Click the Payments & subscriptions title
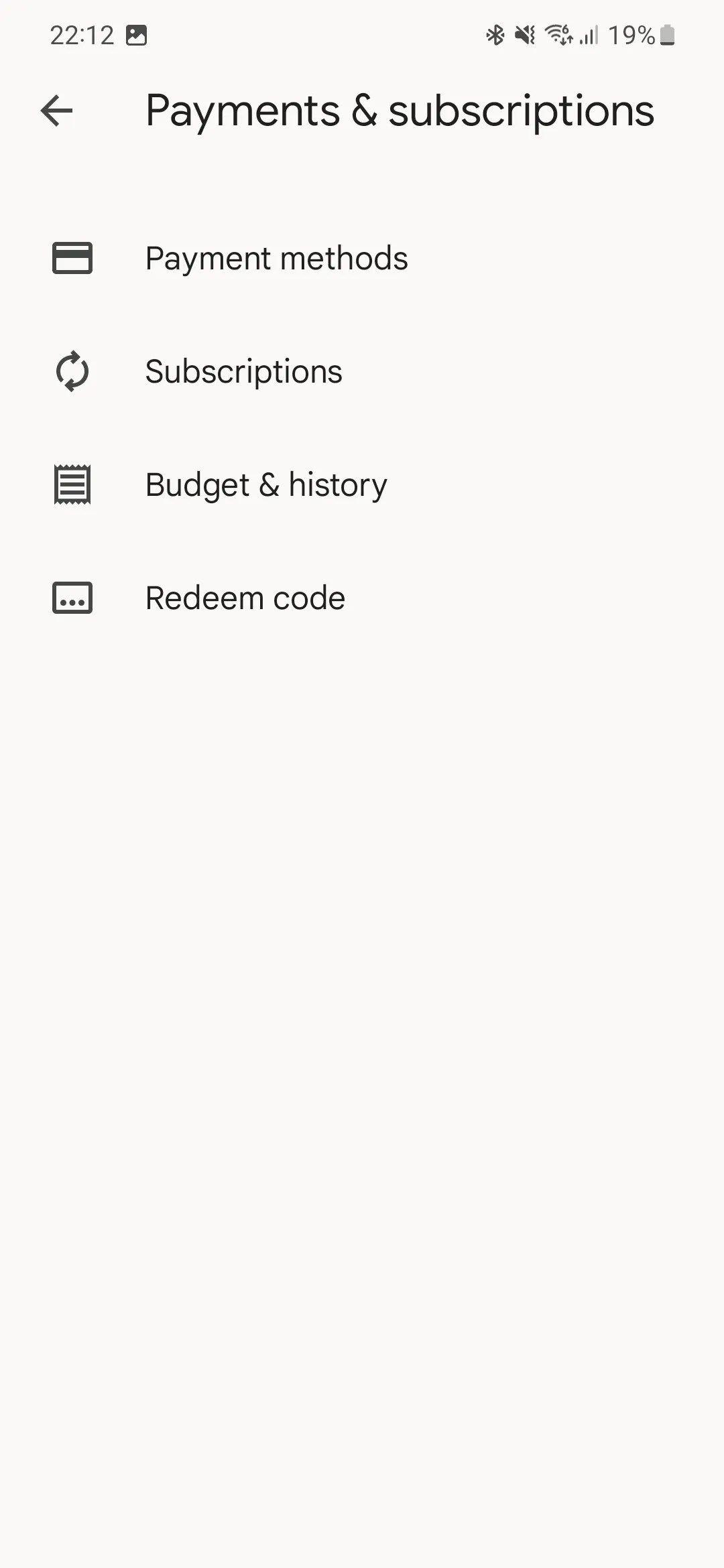 (400, 111)
